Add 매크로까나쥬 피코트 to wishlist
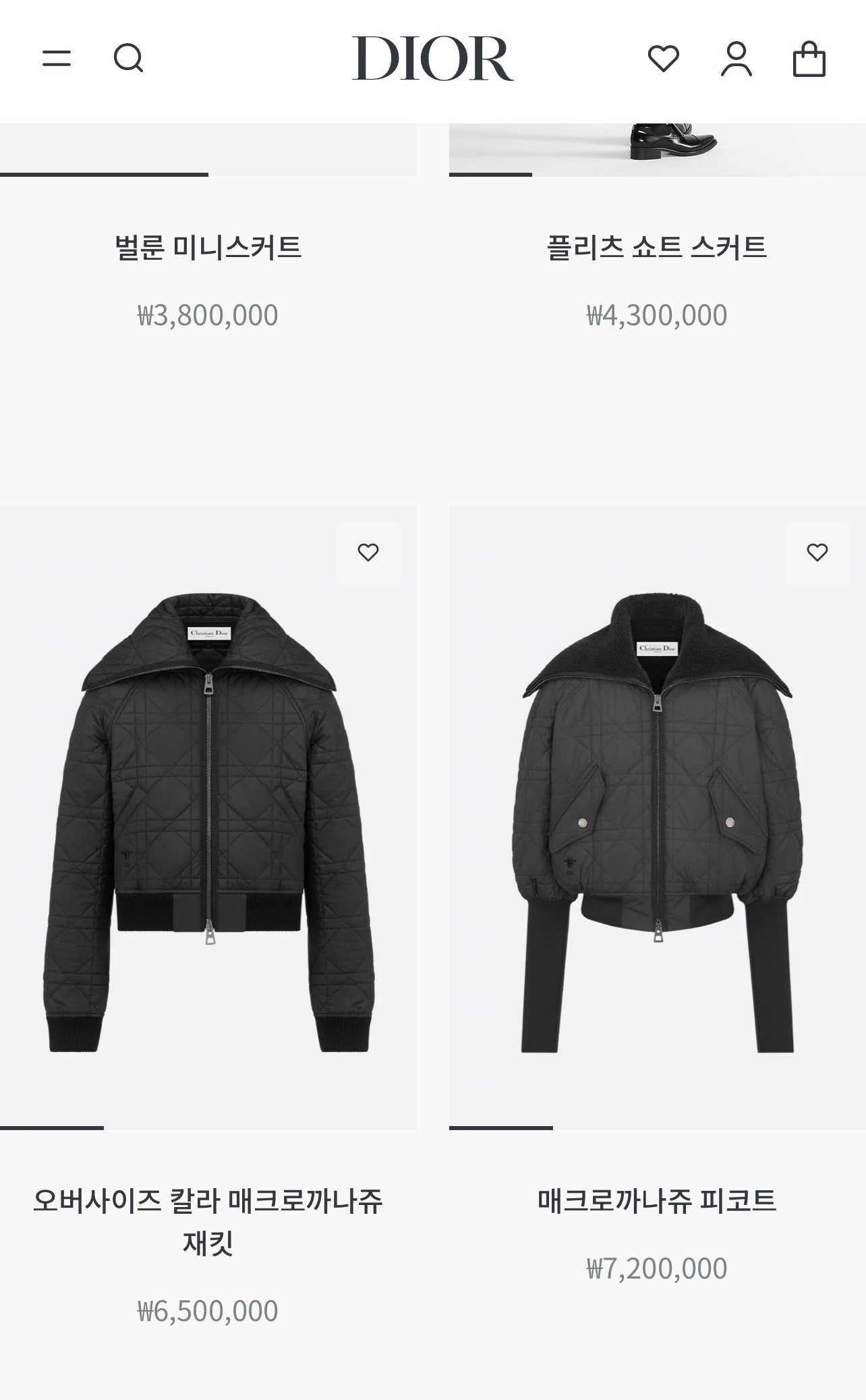The image size is (866, 1400). (817, 553)
